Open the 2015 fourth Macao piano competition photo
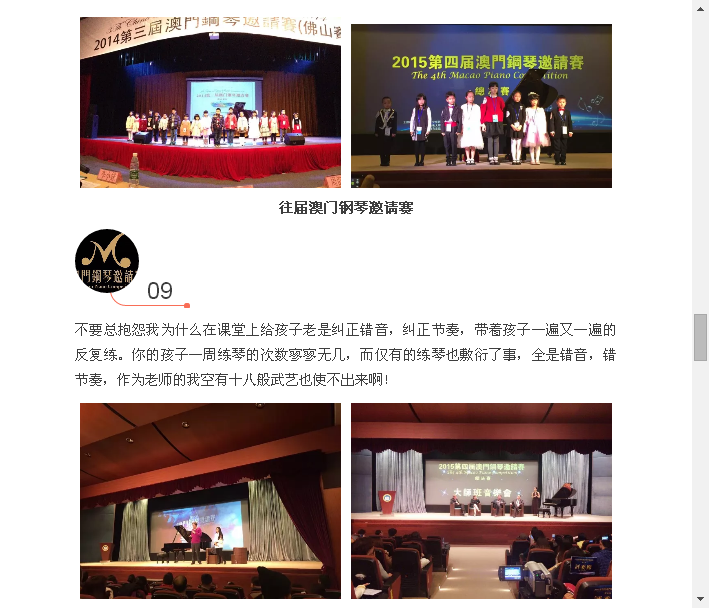Image resolution: width=709 pixels, height=608 pixels. pos(481,106)
